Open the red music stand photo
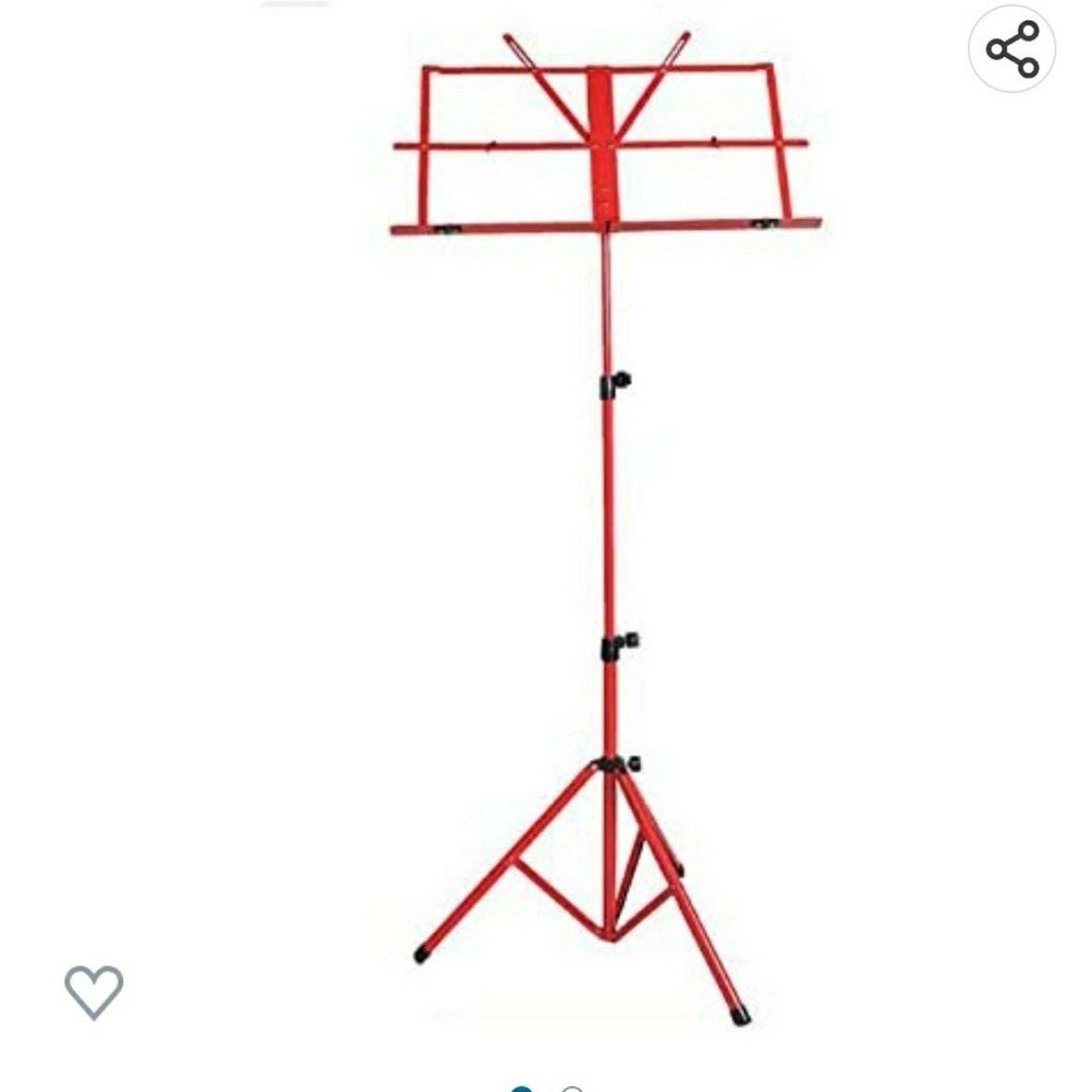Screen dimensions: 1092x1092 [606, 519]
